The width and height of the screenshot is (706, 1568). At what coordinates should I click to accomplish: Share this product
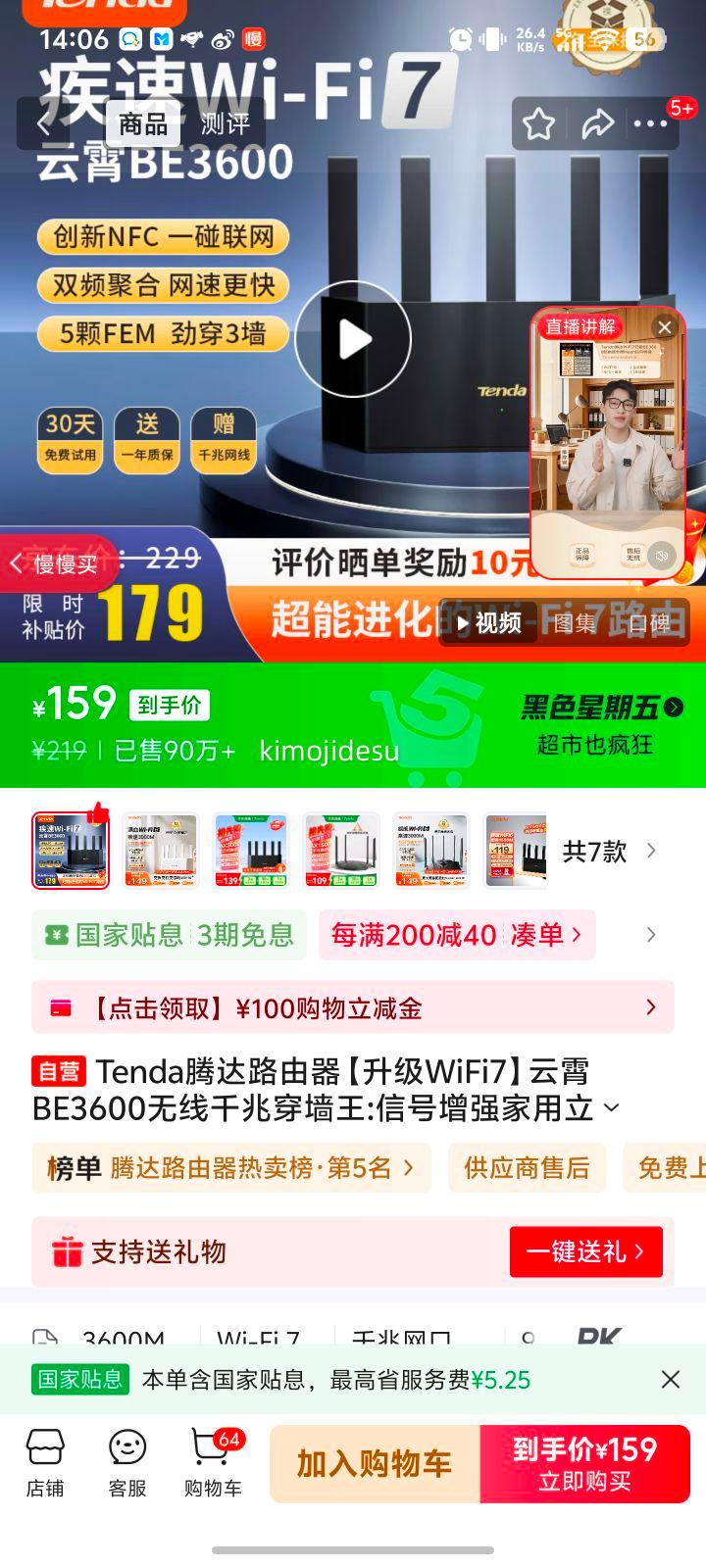pyautogui.click(x=596, y=124)
